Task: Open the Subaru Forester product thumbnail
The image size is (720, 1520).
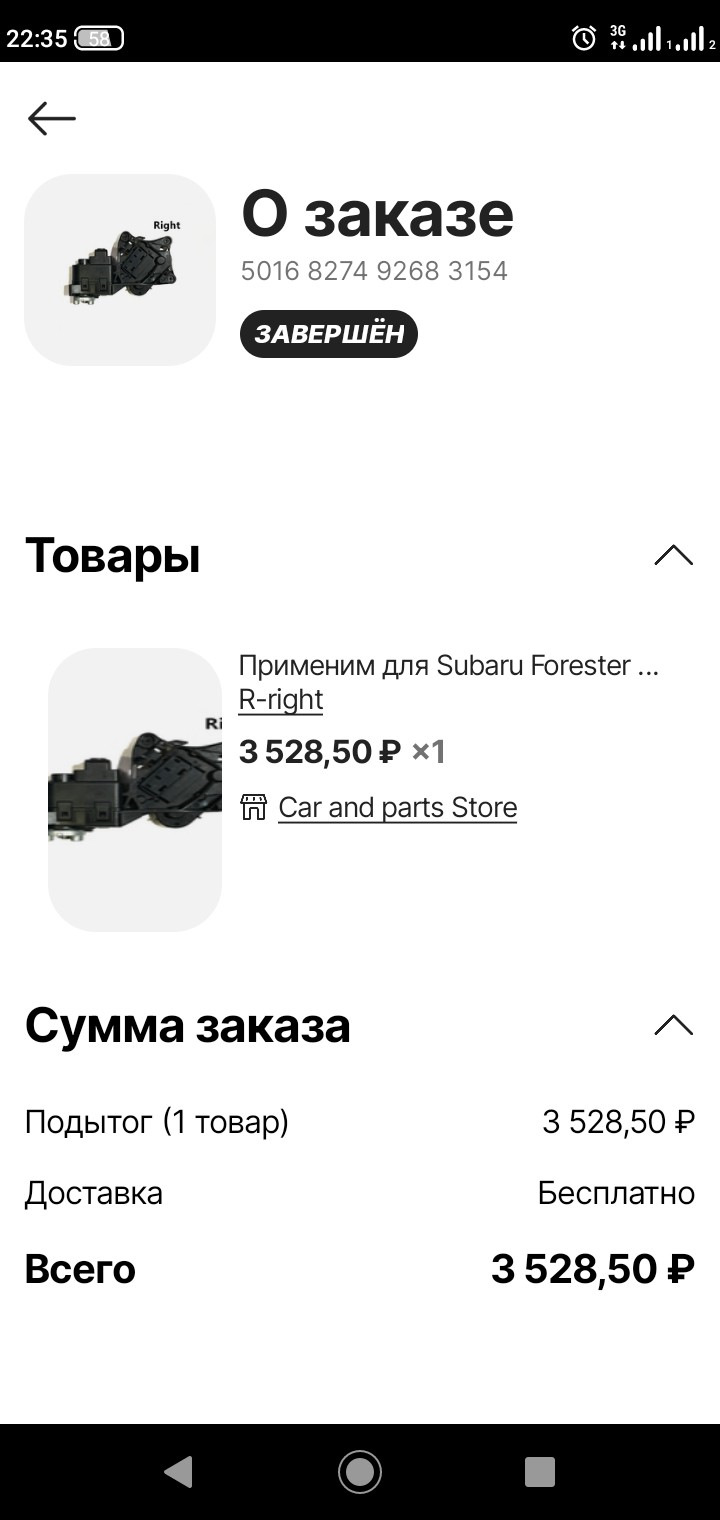Action: 135,789
